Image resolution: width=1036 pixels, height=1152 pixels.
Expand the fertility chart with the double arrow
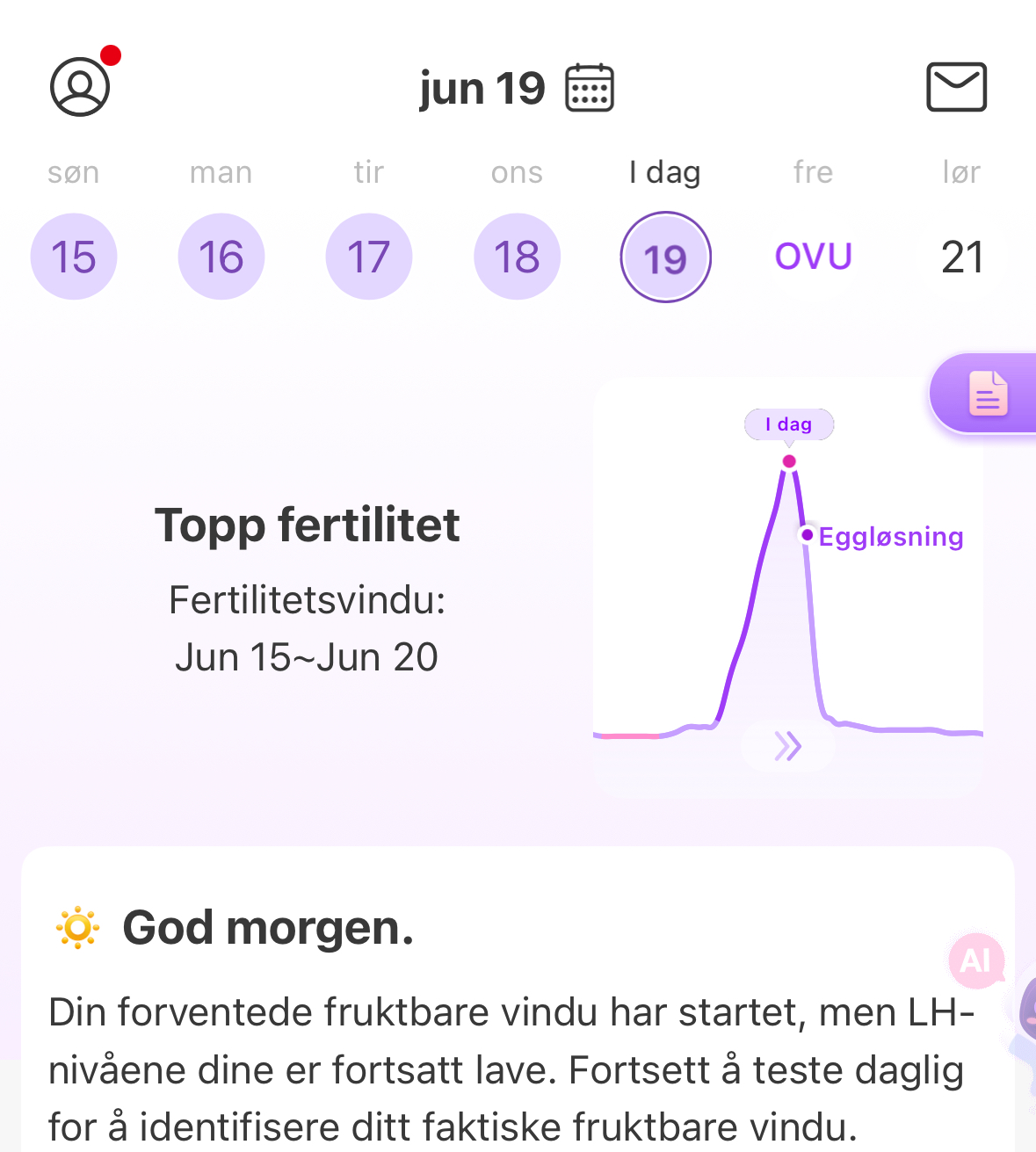[x=788, y=746]
